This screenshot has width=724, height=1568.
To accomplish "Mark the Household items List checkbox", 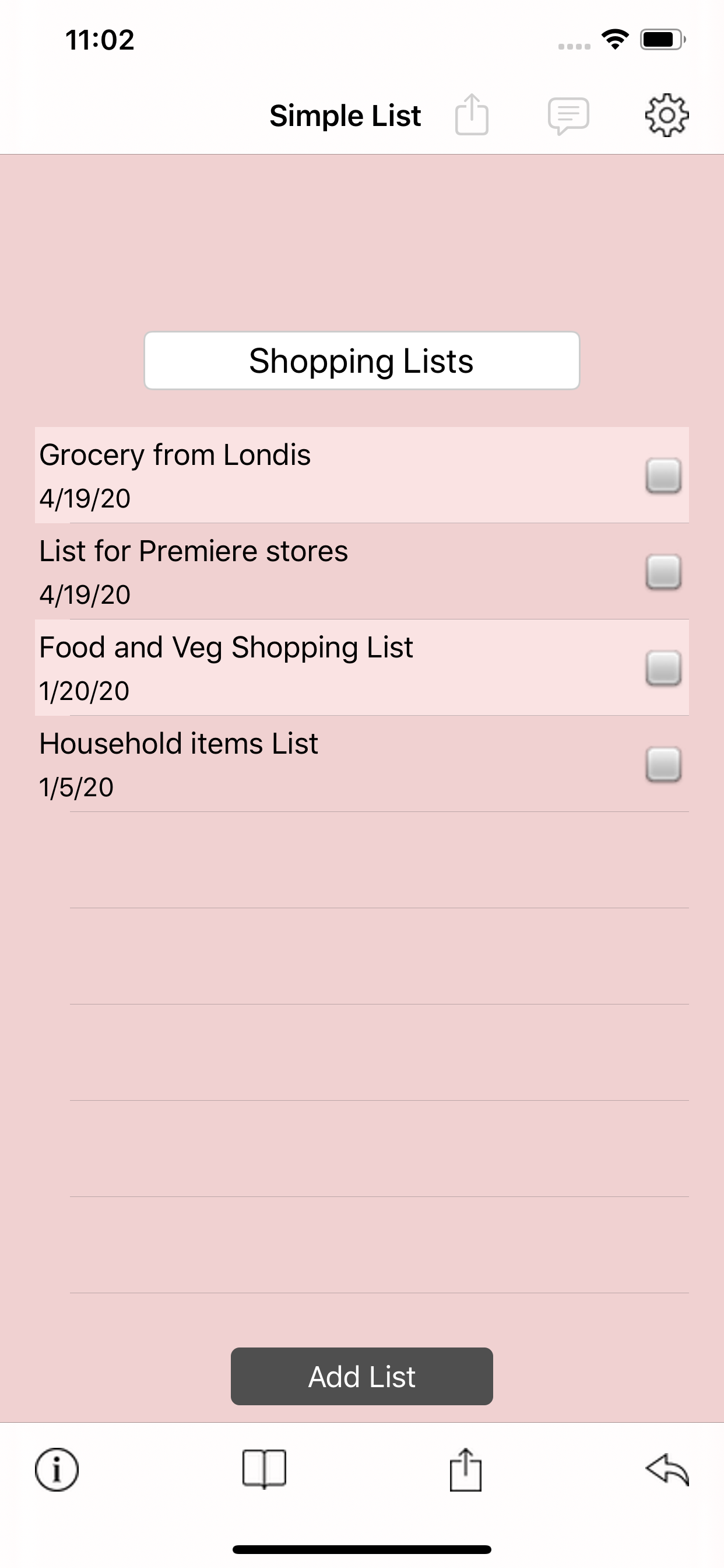I will (663, 764).
